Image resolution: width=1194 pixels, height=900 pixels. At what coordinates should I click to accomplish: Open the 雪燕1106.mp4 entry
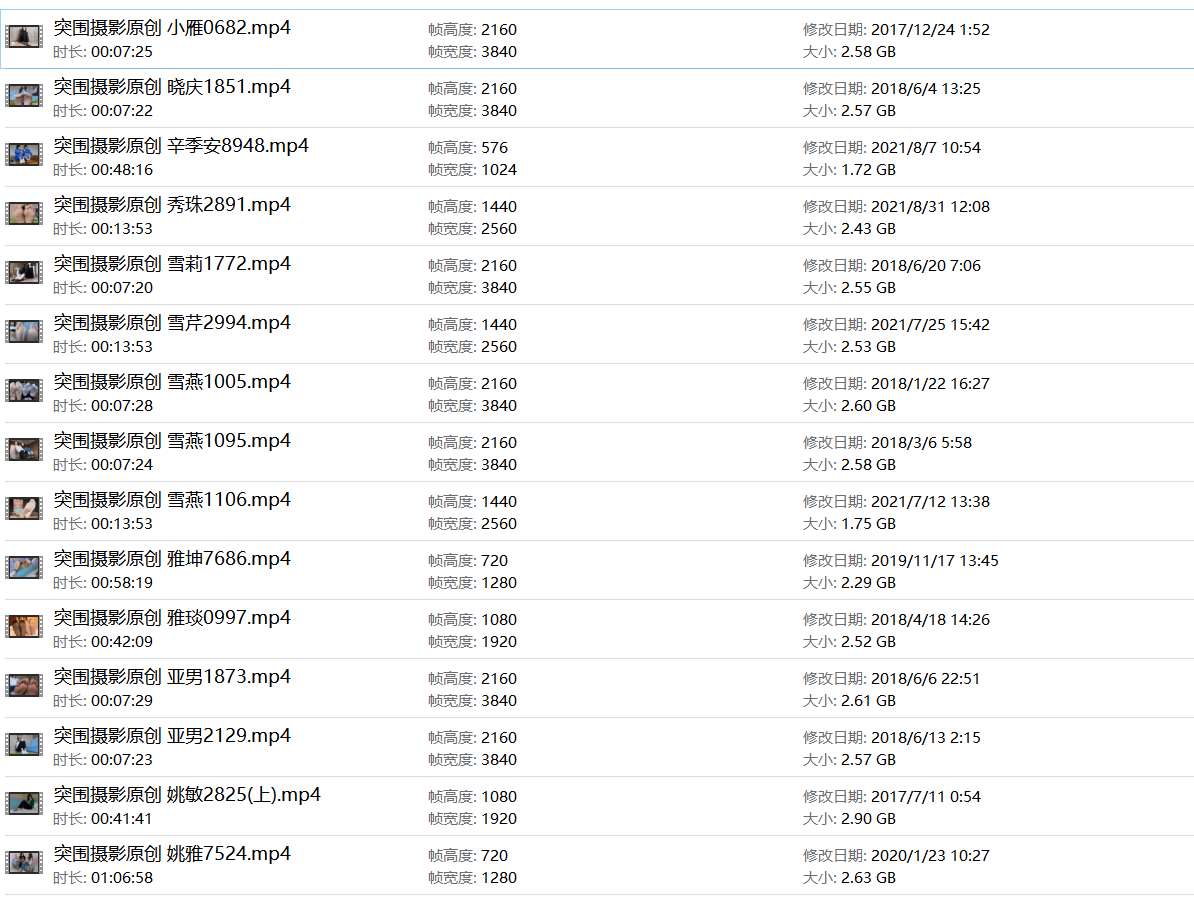172,500
